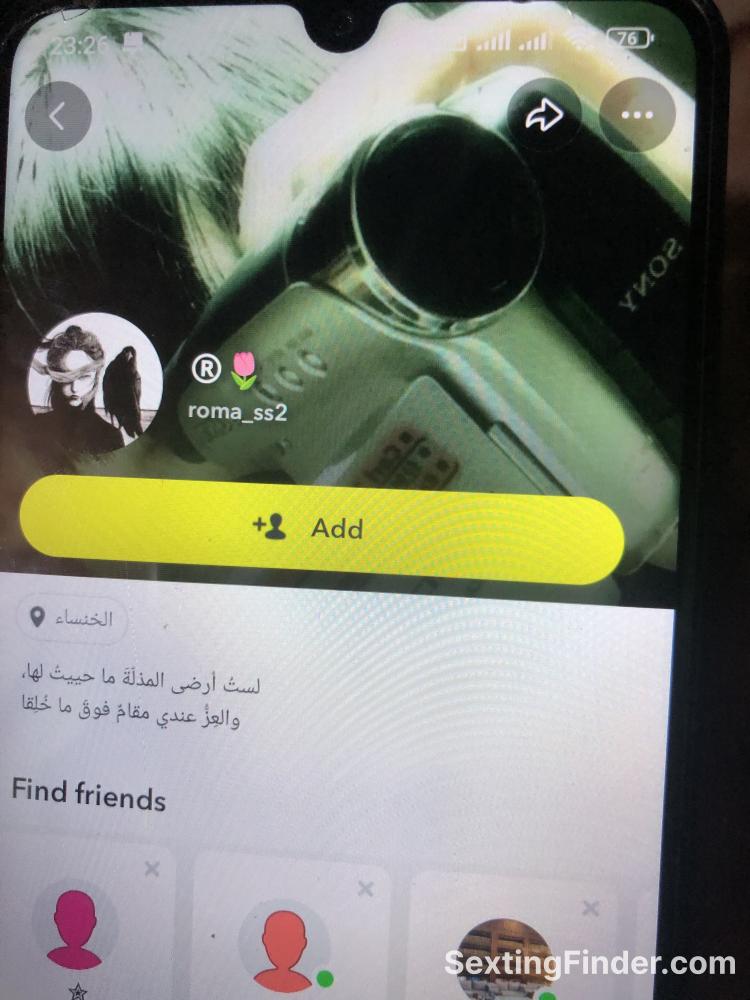This screenshot has width=750, height=1000.
Task: Share this profile via the arrow icon
Action: pyautogui.click(x=544, y=117)
